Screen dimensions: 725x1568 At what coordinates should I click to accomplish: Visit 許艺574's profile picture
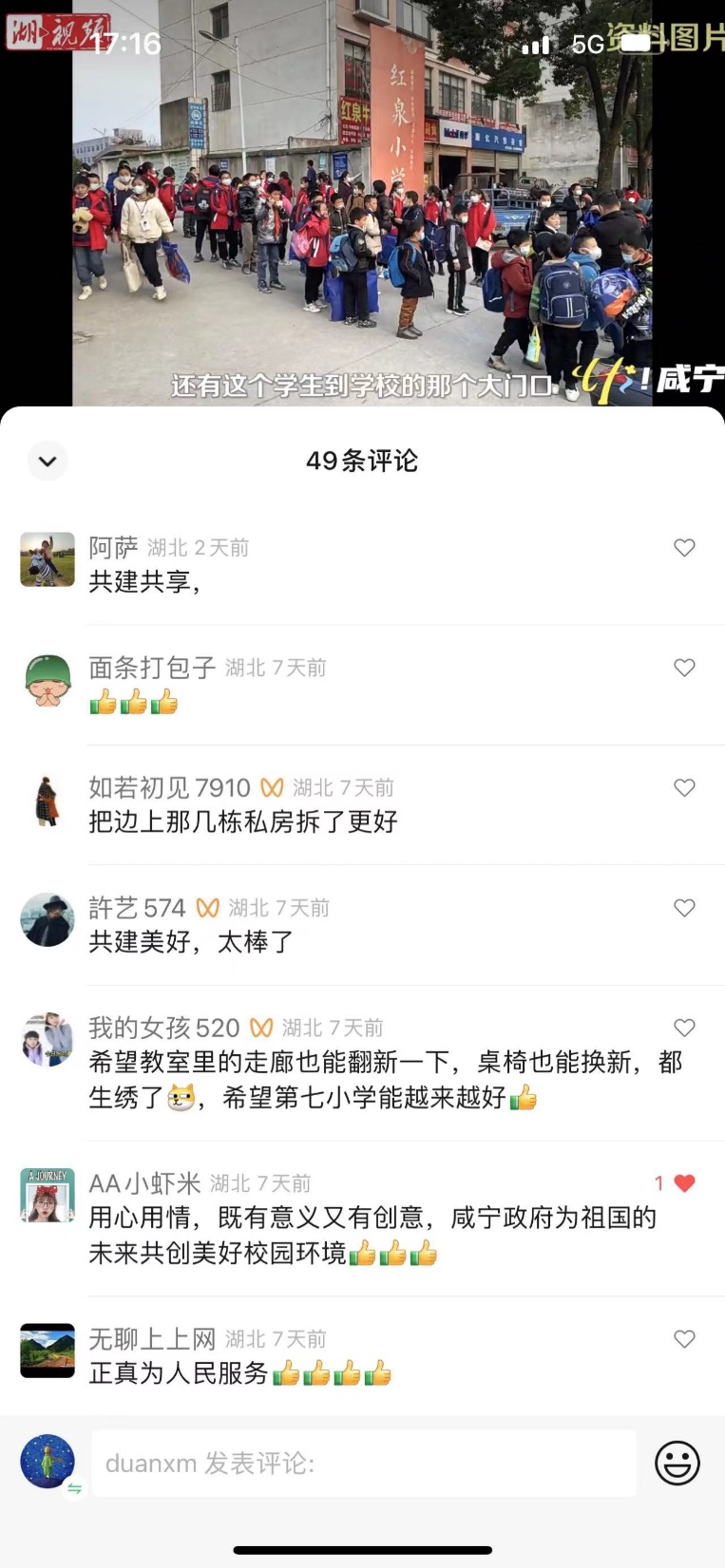click(48, 919)
